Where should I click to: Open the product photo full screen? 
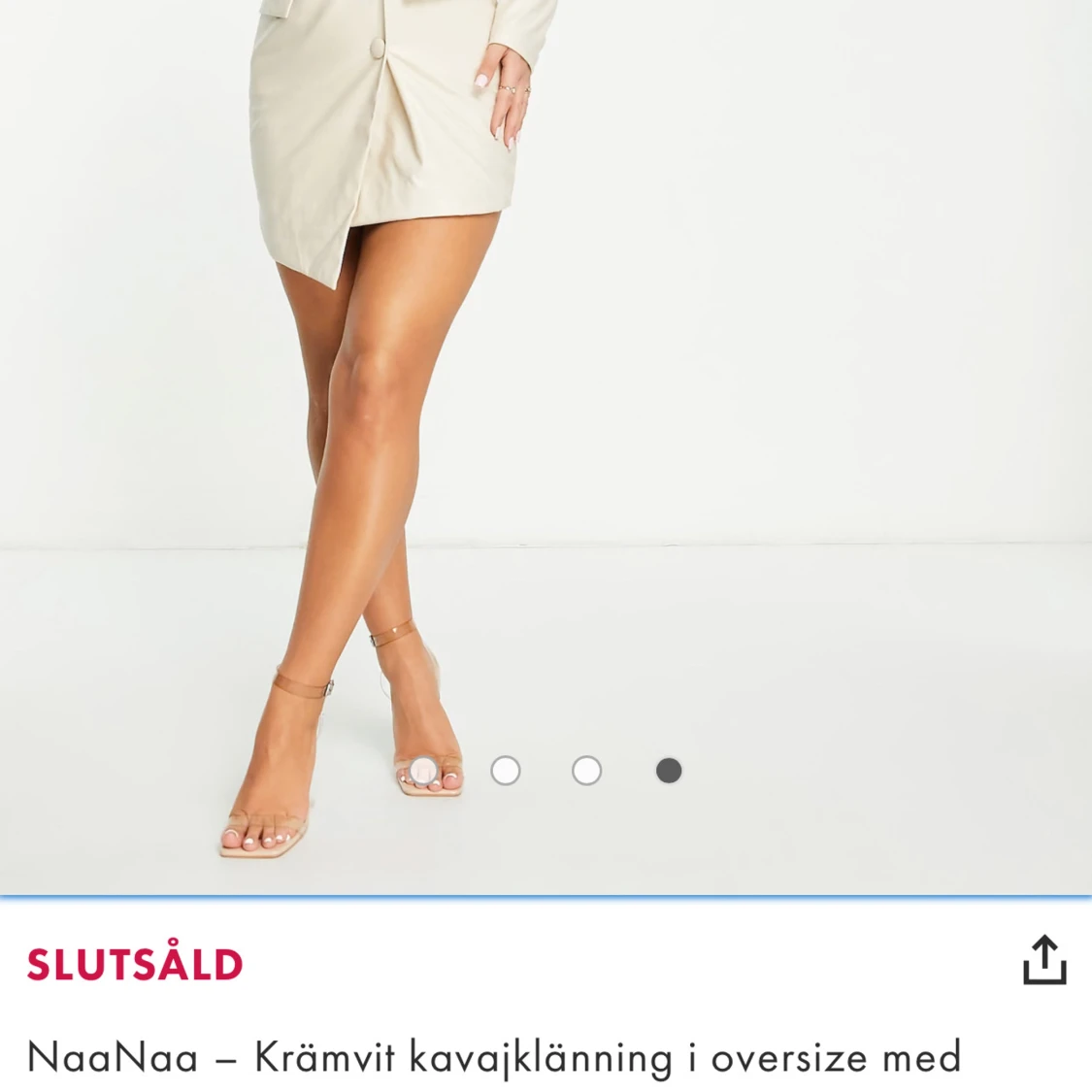[546, 388]
